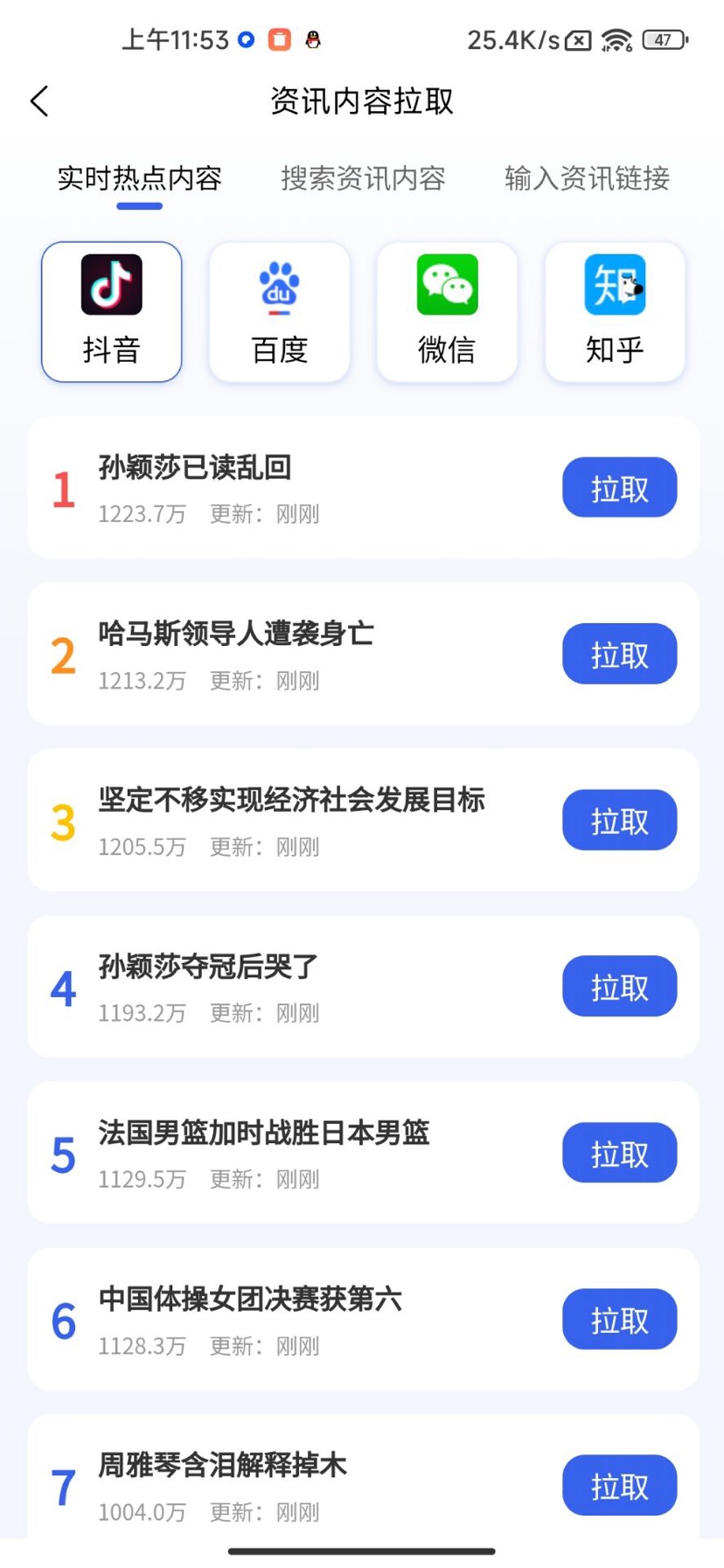Tap 拉取 next to 坚定不移实现经济社会发展目标
724x1568 pixels.
[619, 820]
